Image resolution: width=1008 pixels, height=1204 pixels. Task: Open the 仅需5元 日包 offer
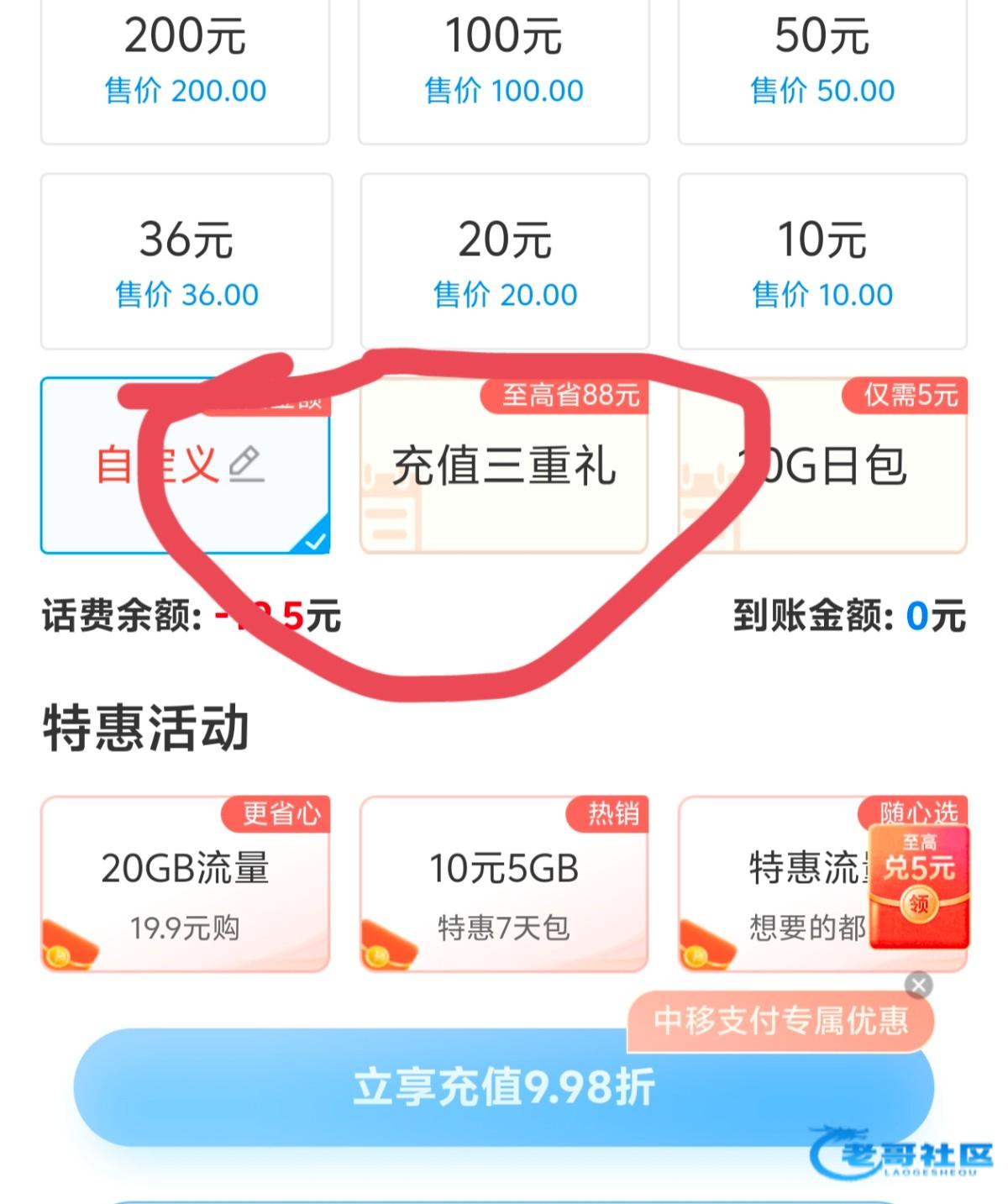[822, 465]
